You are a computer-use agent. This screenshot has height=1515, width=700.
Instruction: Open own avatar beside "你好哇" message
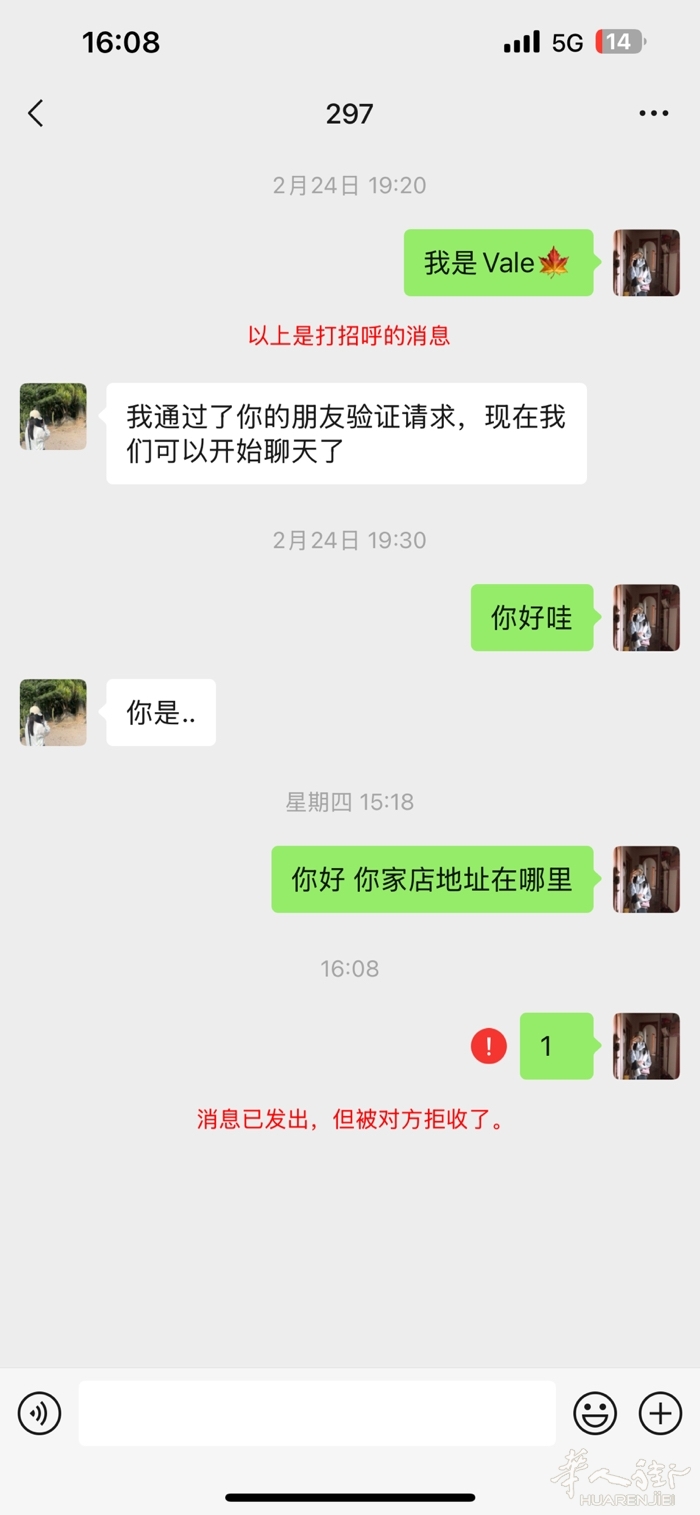646,617
